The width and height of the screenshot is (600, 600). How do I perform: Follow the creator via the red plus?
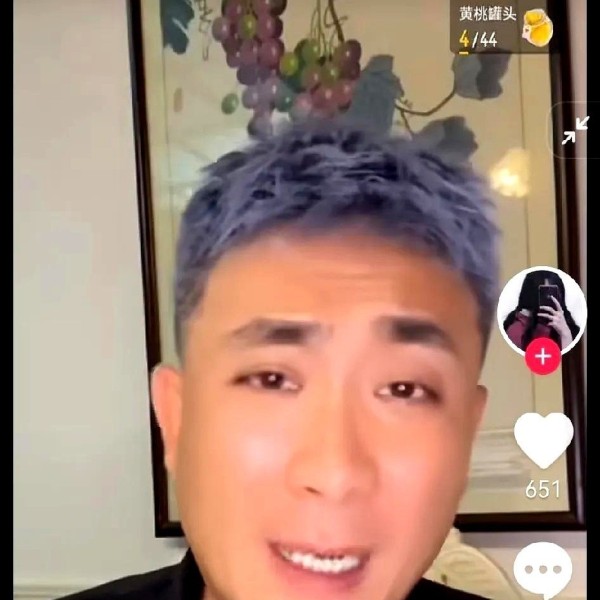point(543,356)
